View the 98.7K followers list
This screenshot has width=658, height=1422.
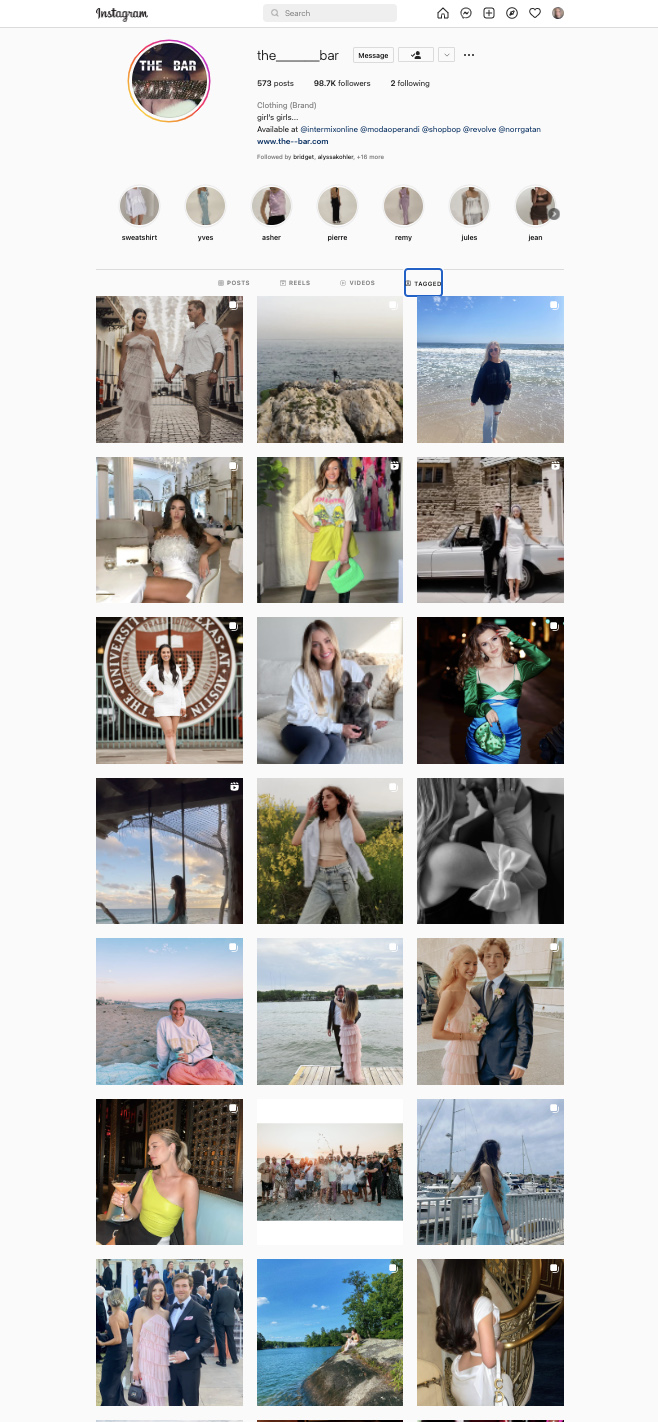coord(342,83)
